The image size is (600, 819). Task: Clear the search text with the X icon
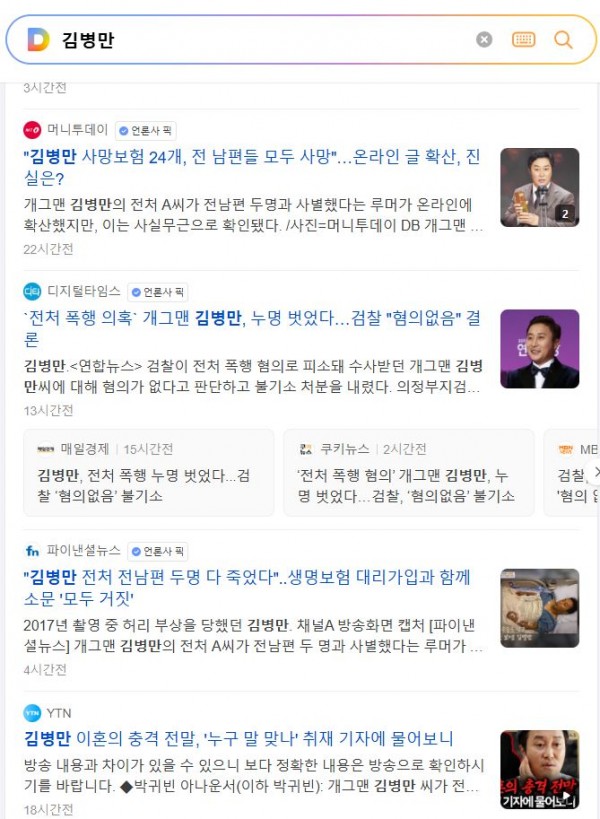tap(484, 40)
